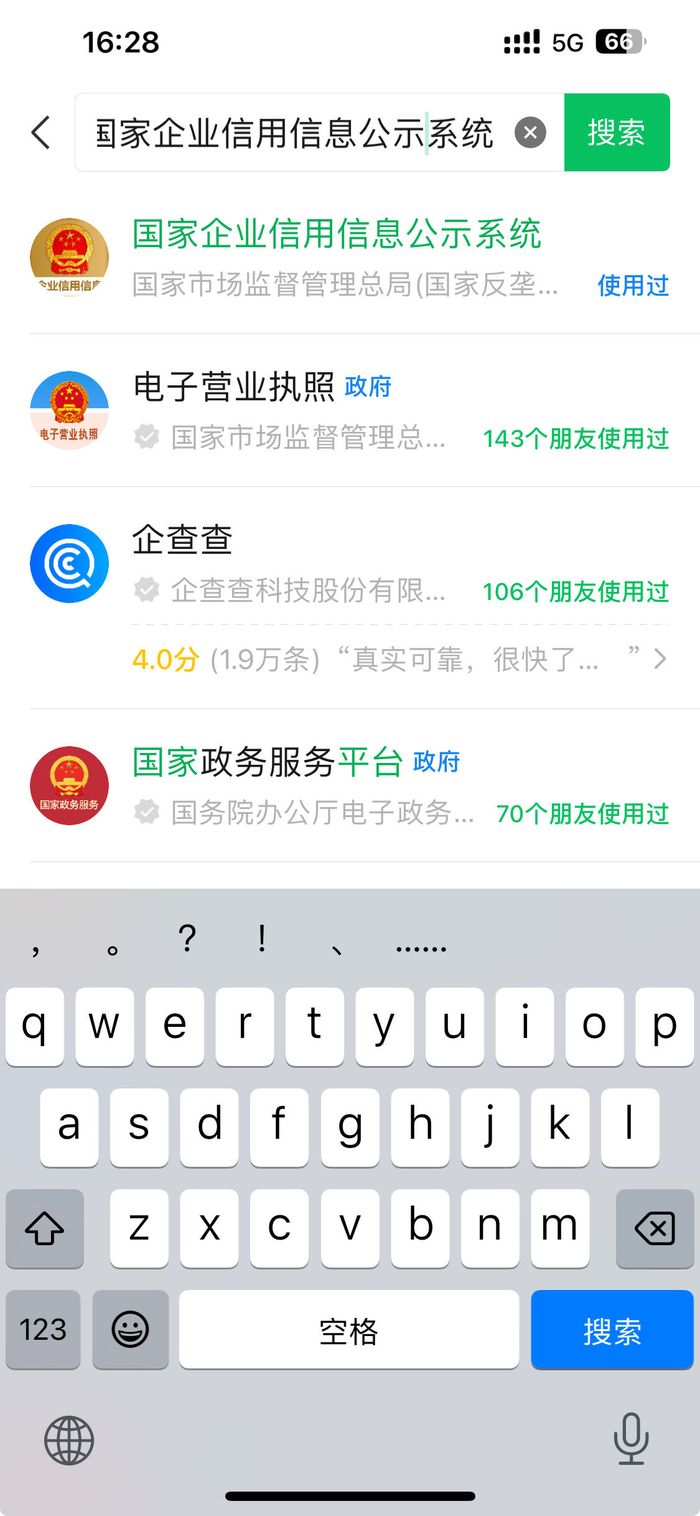This screenshot has width=700, height=1516.
Task: View 企查查 reviews rated 4.0分
Action: pos(398,659)
